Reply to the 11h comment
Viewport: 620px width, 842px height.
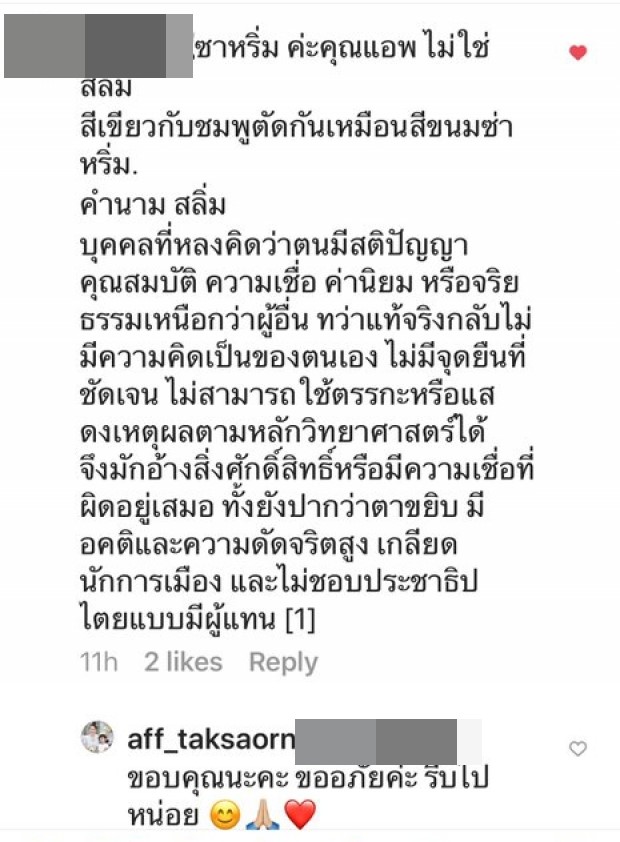tap(283, 662)
